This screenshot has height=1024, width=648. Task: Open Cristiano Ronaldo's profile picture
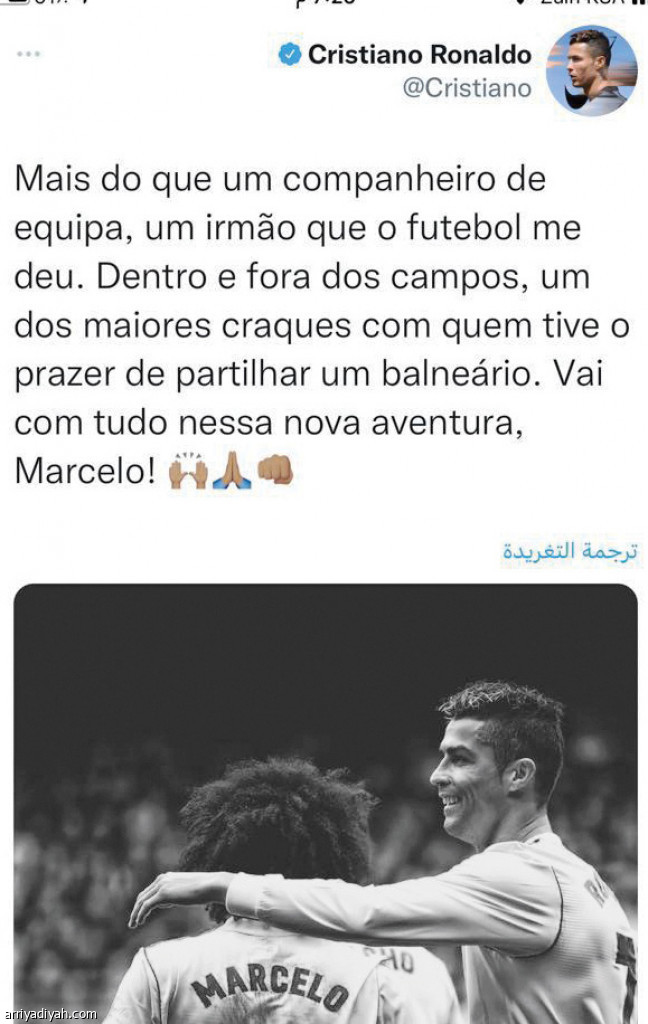coord(592,69)
